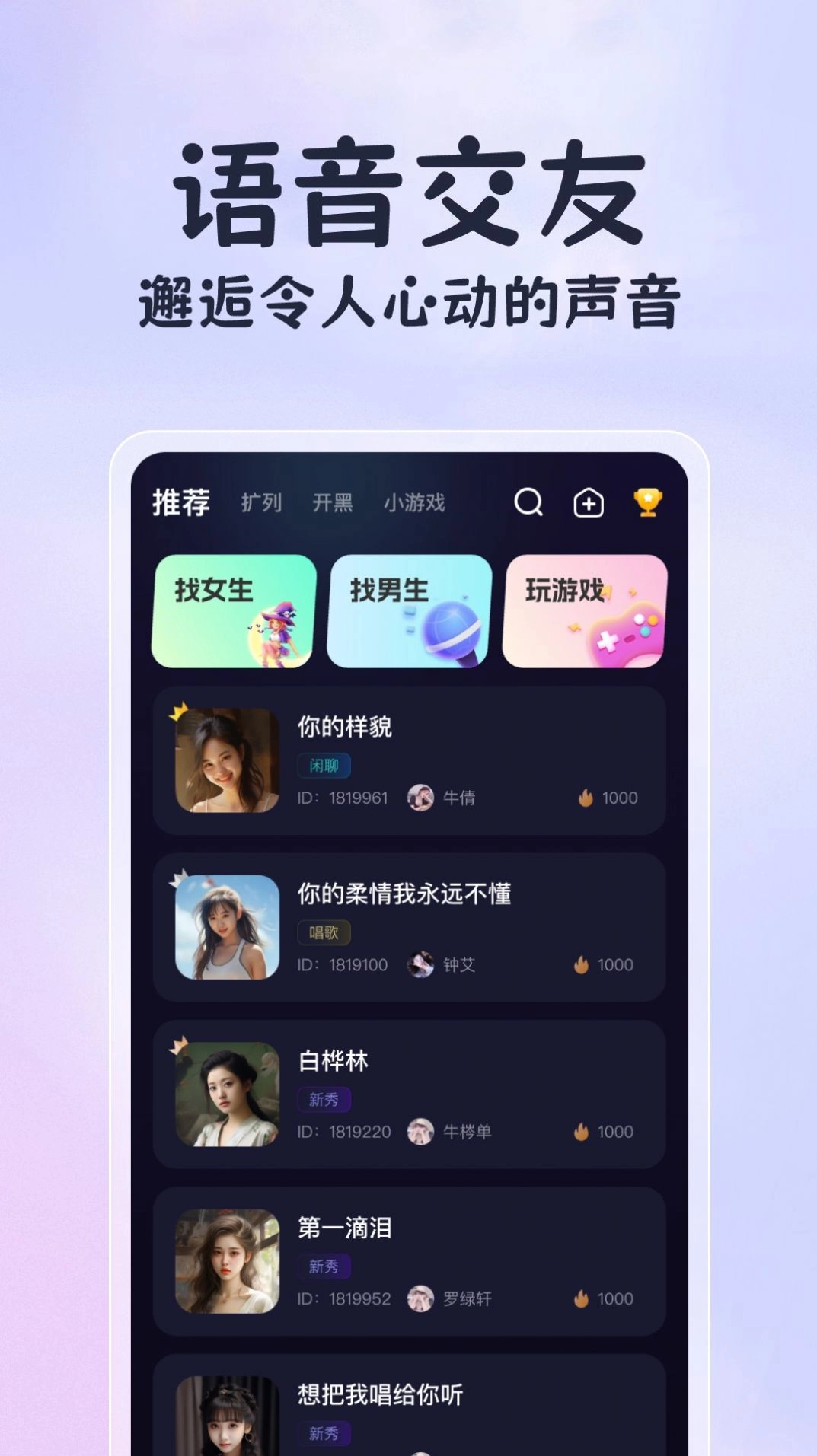Image resolution: width=817 pixels, height=1456 pixels.
Task: Expand the 白桦林 room card
Action: (x=408, y=1094)
